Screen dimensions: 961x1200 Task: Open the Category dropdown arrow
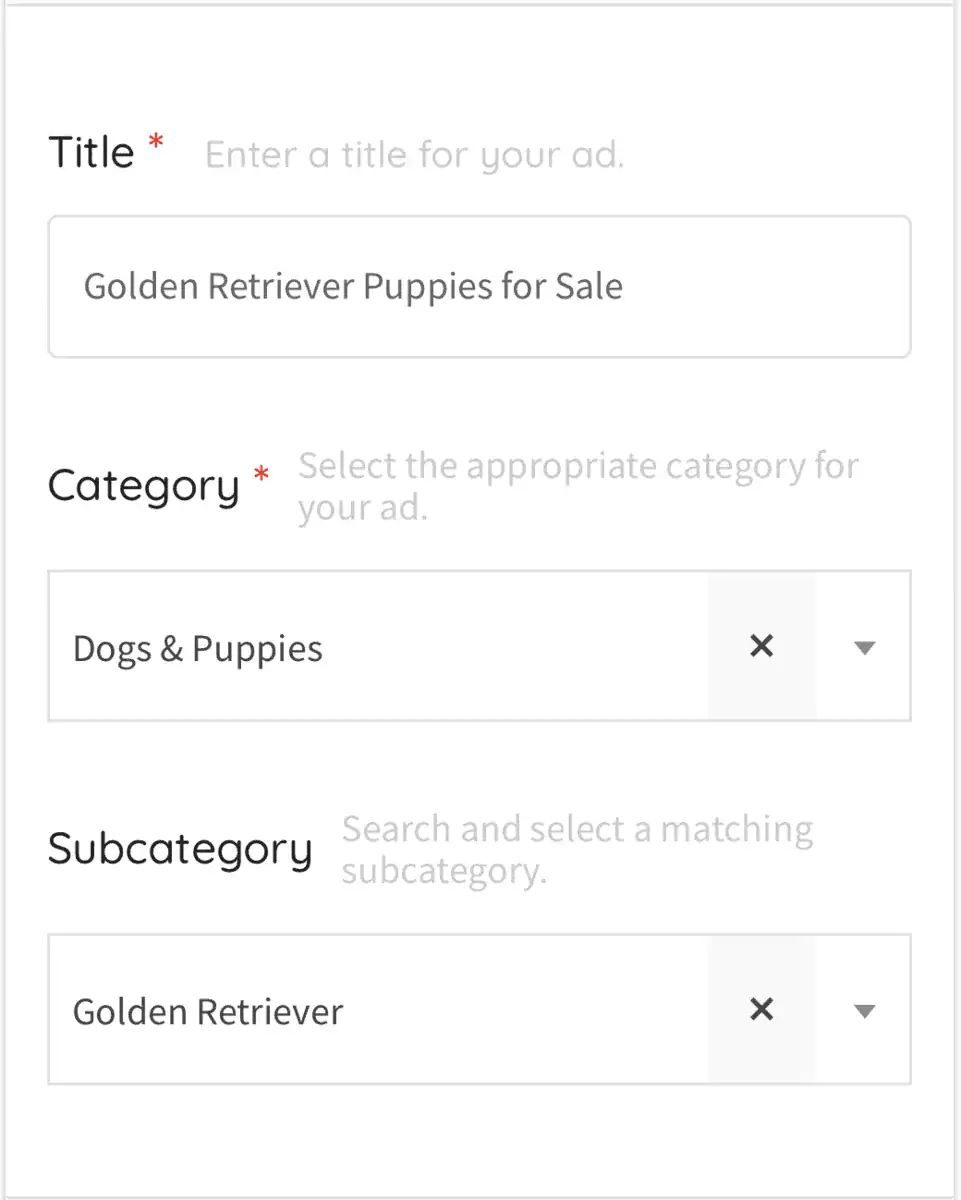click(864, 646)
